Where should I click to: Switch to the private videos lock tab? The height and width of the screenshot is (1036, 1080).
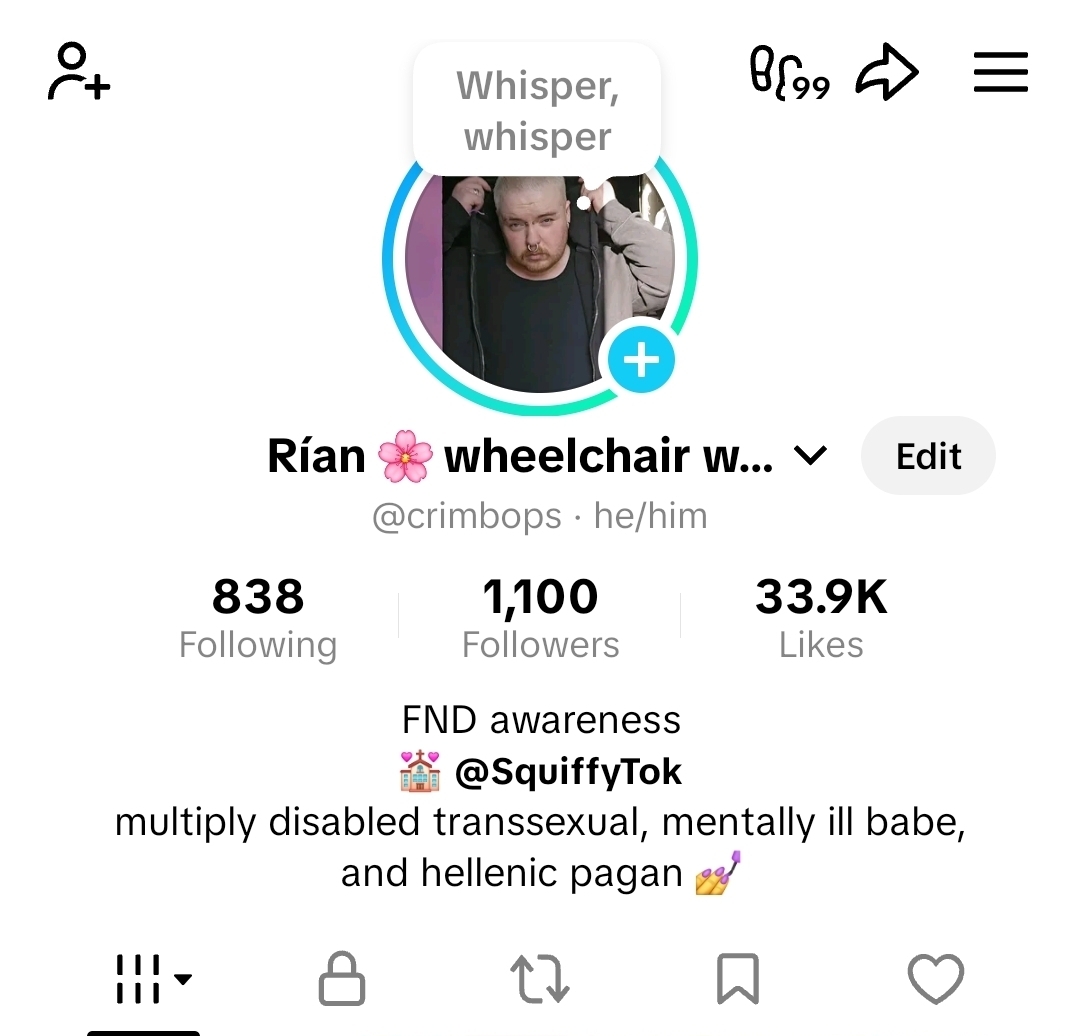coord(341,978)
